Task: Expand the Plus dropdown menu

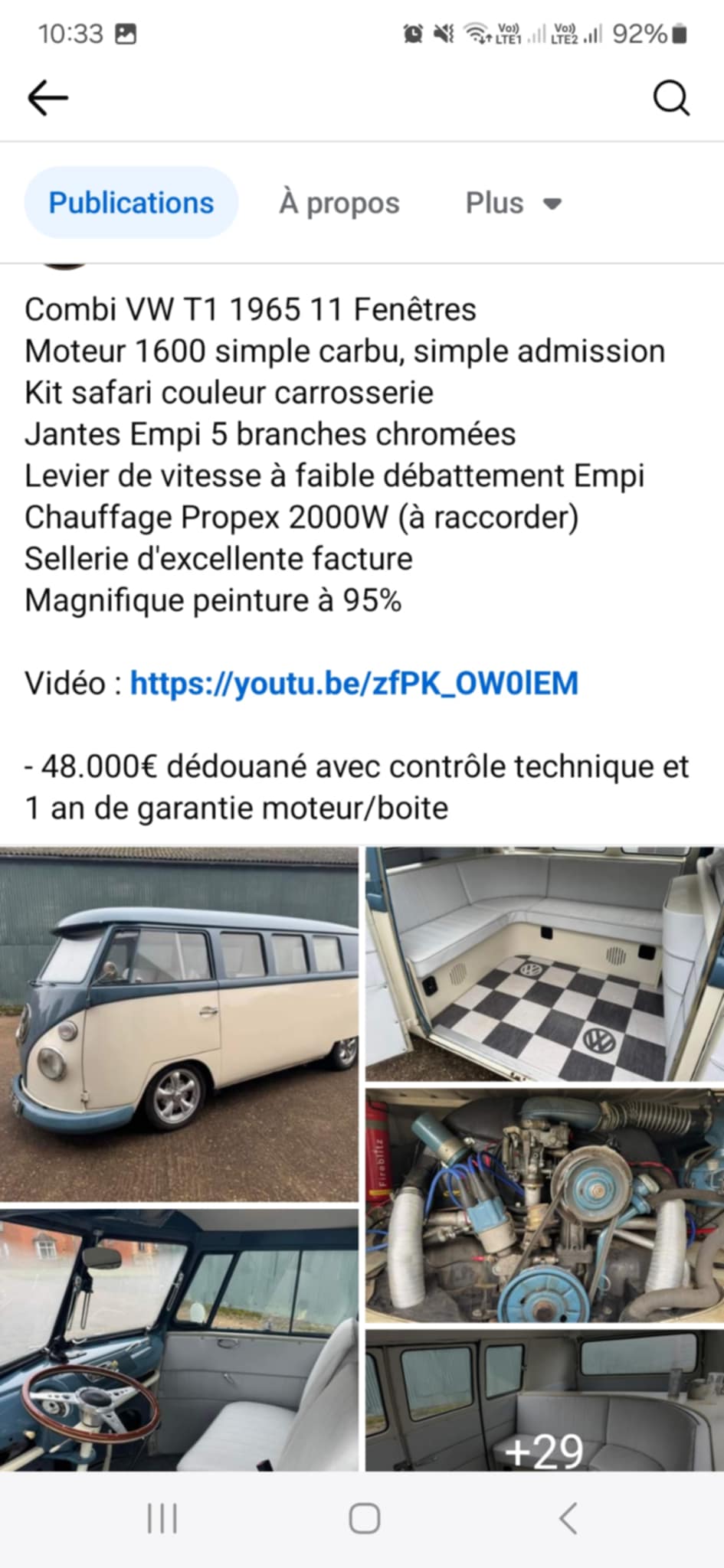Action: click(x=513, y=203)
